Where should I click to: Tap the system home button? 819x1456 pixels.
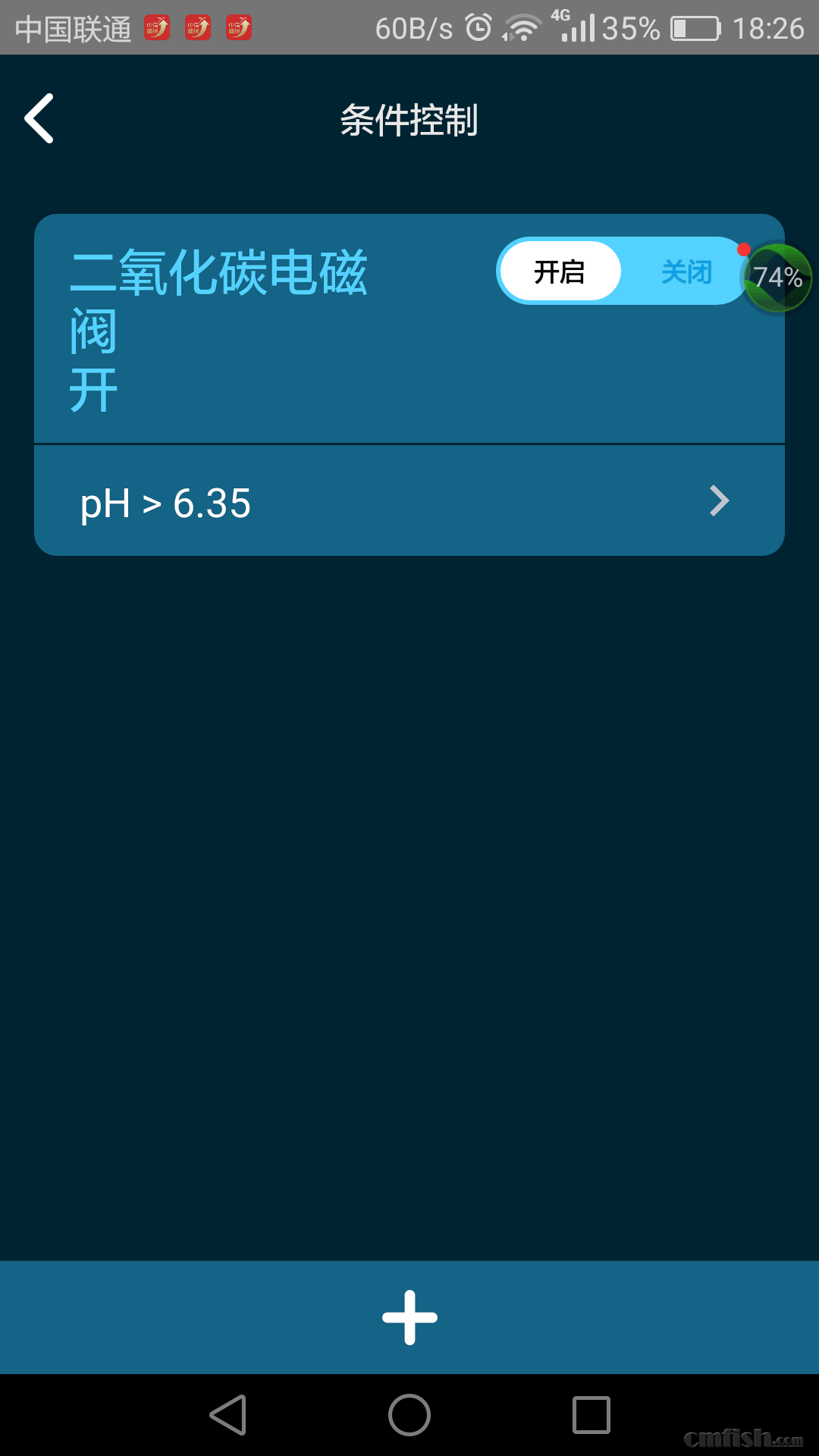tap(409, 1415)
